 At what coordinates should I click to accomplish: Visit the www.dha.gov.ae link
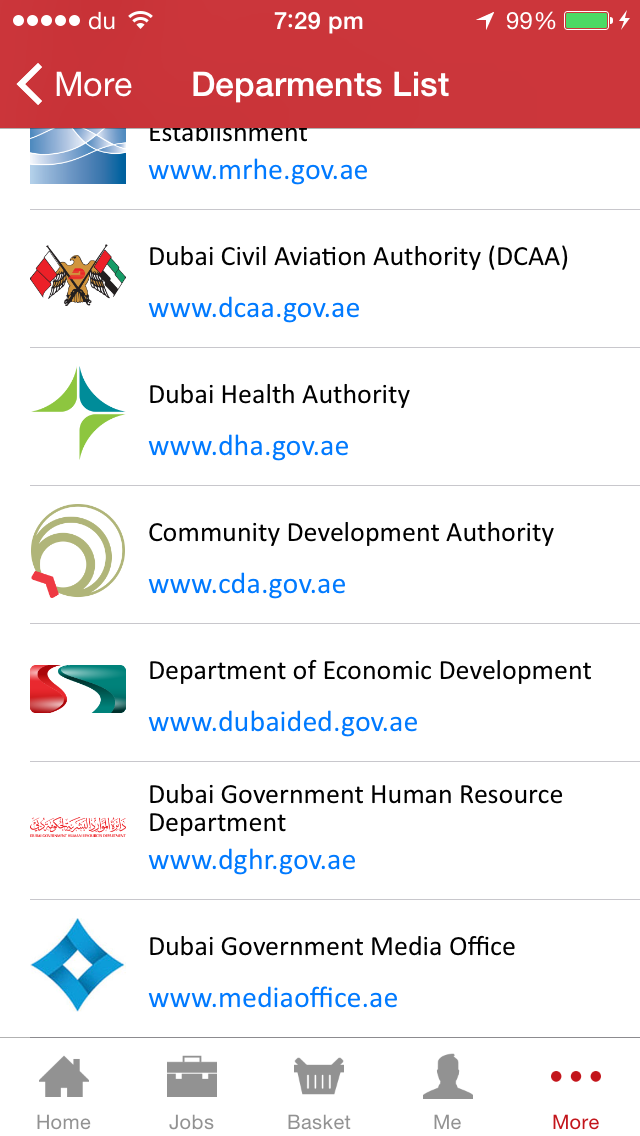(x=249, y=446)
